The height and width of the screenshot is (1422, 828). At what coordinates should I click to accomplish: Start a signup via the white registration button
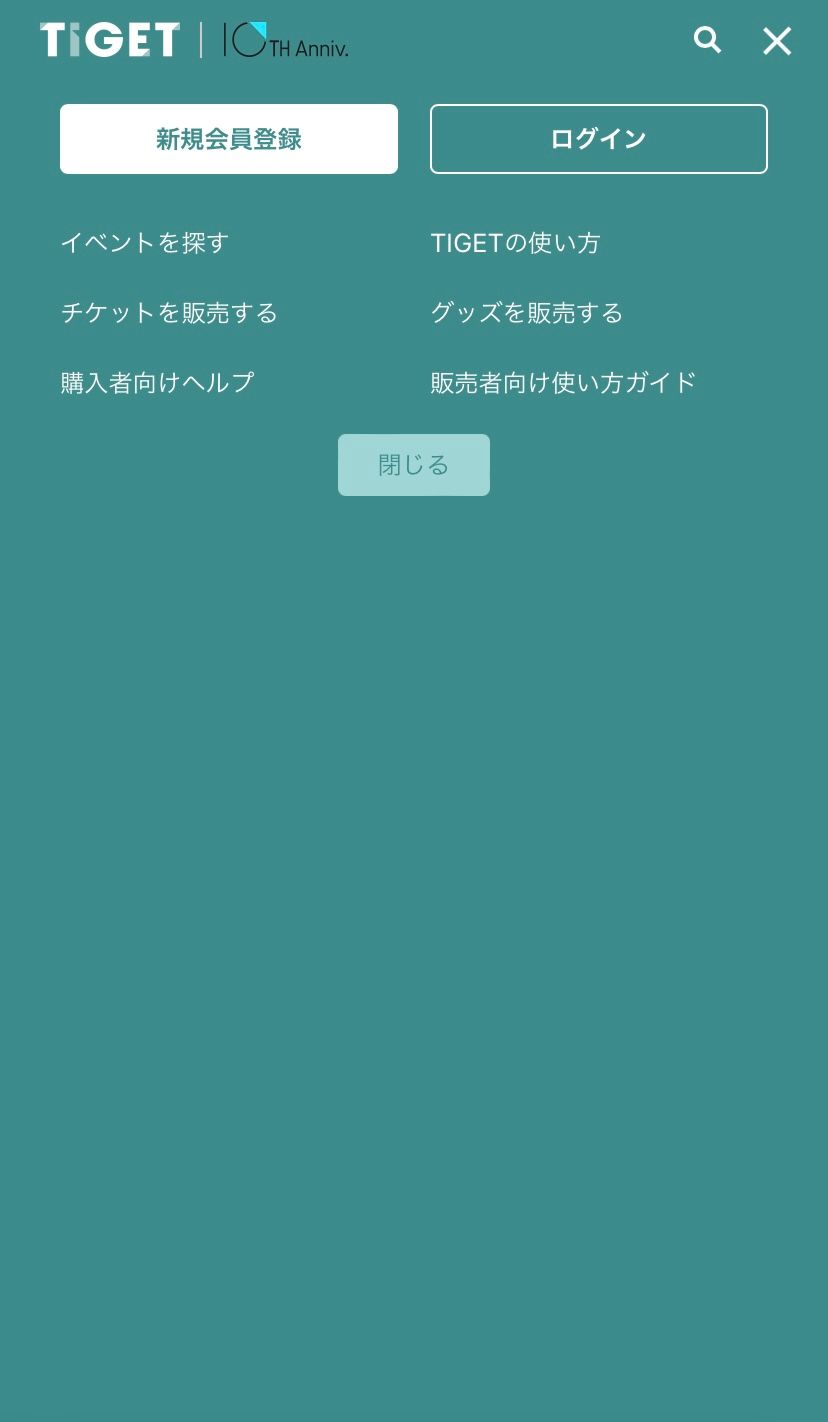[x=229, y=138]
